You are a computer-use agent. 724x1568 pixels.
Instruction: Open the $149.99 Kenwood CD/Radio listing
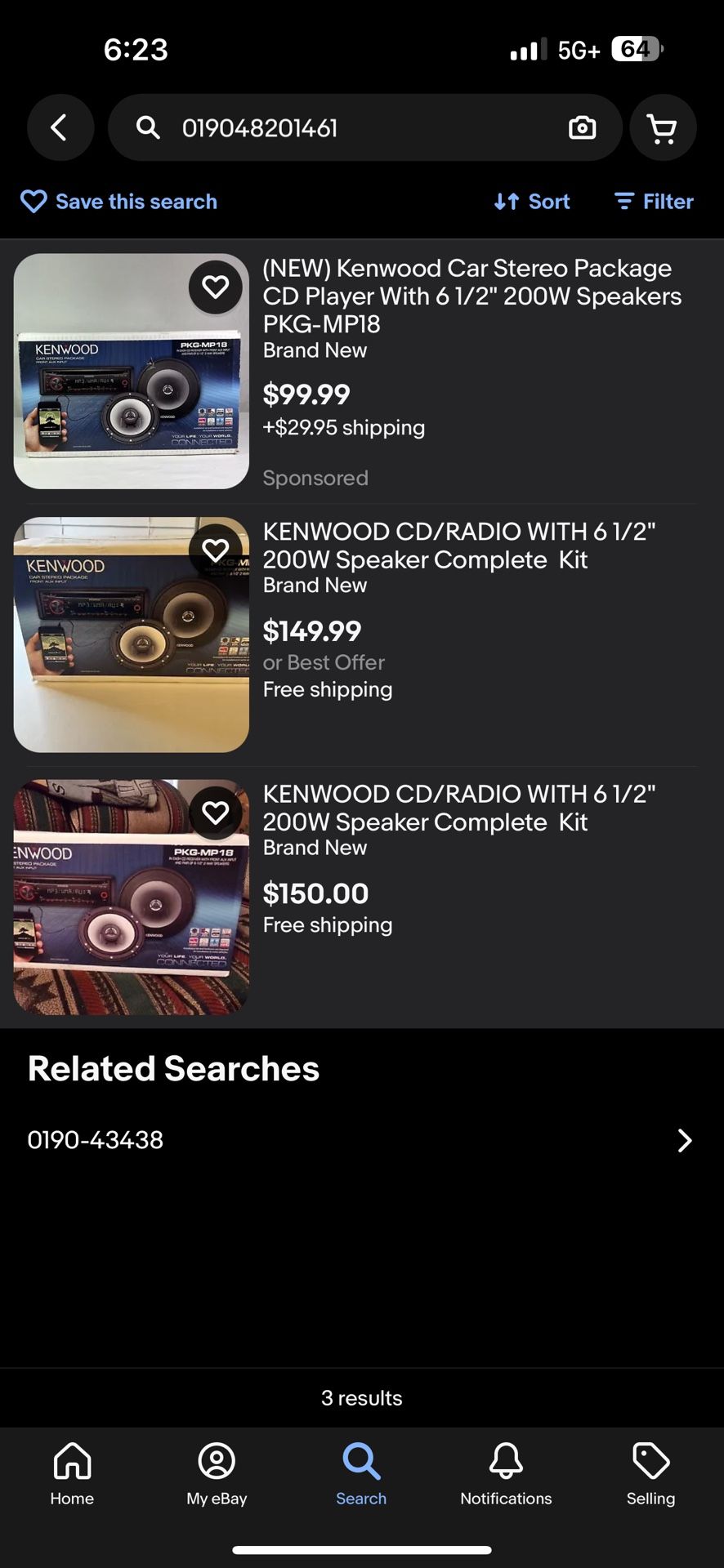pos(458,546)
